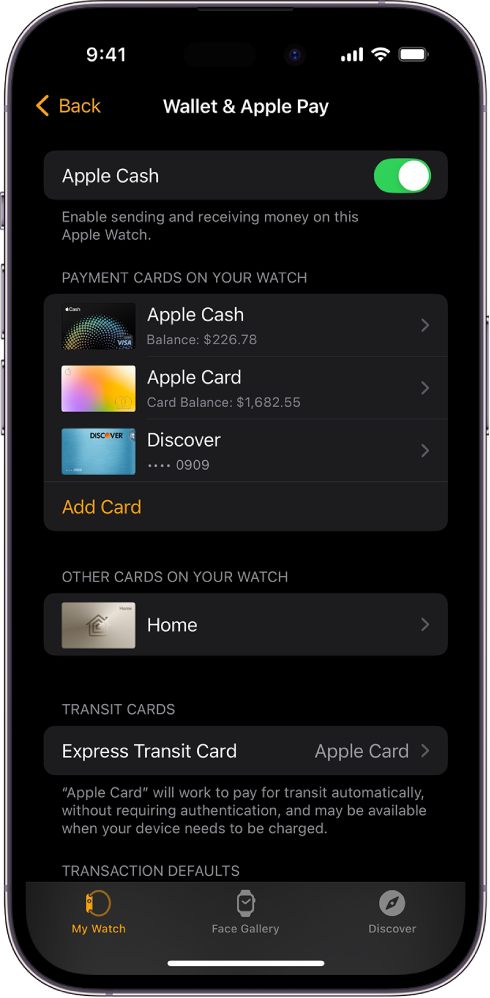The height and width of the screenshot is (998, 490).
Task: Open the Home key card
Action: [246, 625]
